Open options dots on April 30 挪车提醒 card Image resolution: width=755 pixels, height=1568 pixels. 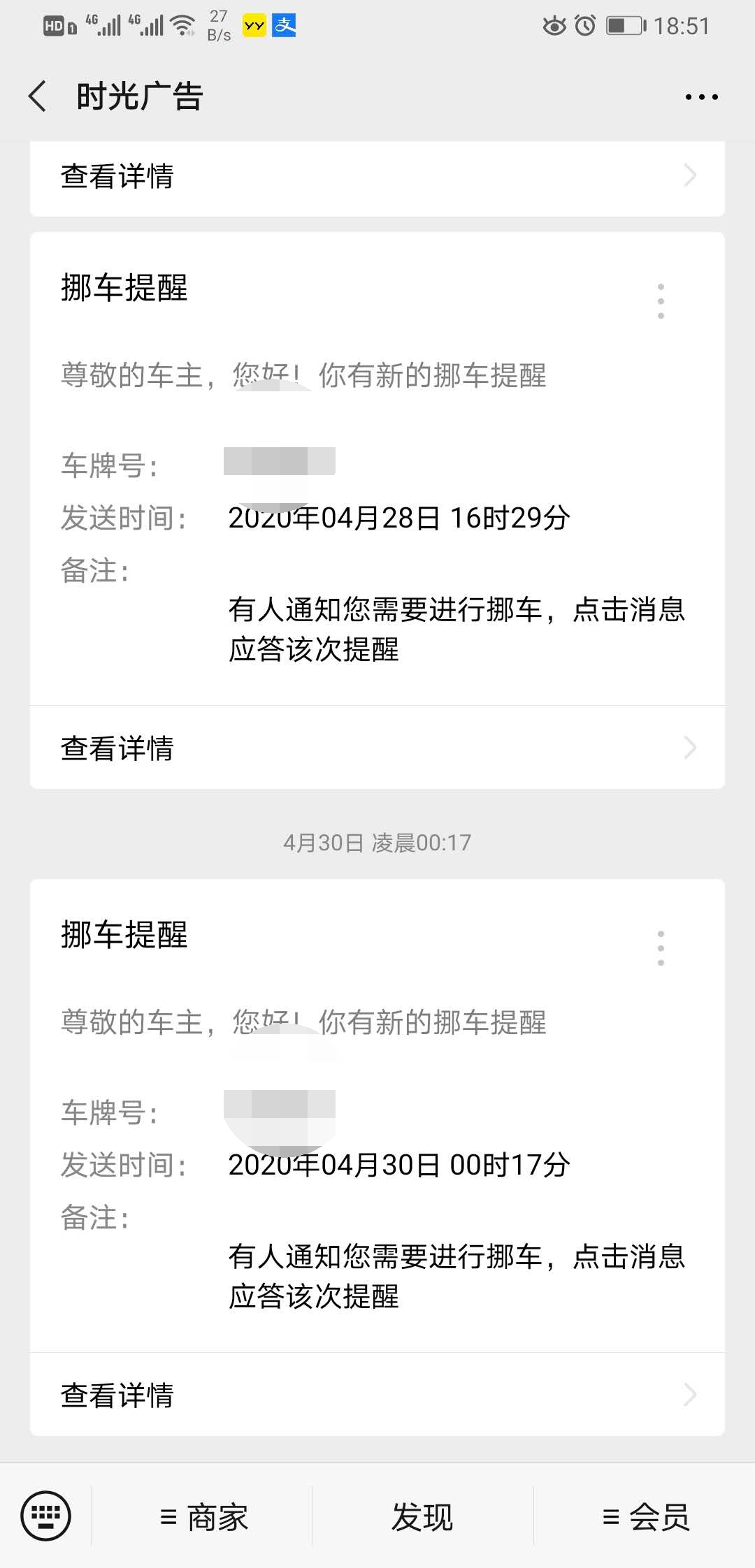pos(661,949)
